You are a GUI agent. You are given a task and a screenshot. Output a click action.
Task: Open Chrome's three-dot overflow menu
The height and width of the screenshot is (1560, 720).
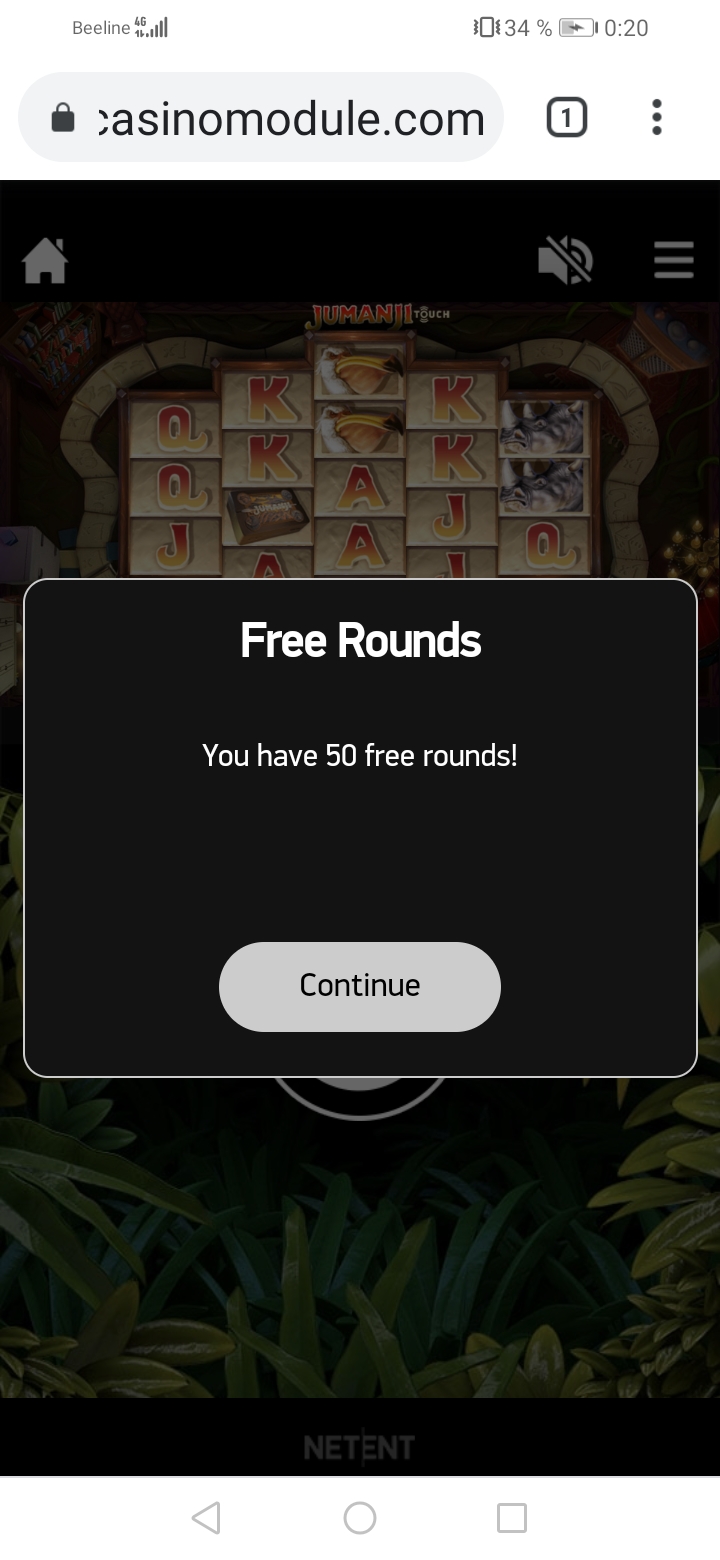click(x=656, y=118)
